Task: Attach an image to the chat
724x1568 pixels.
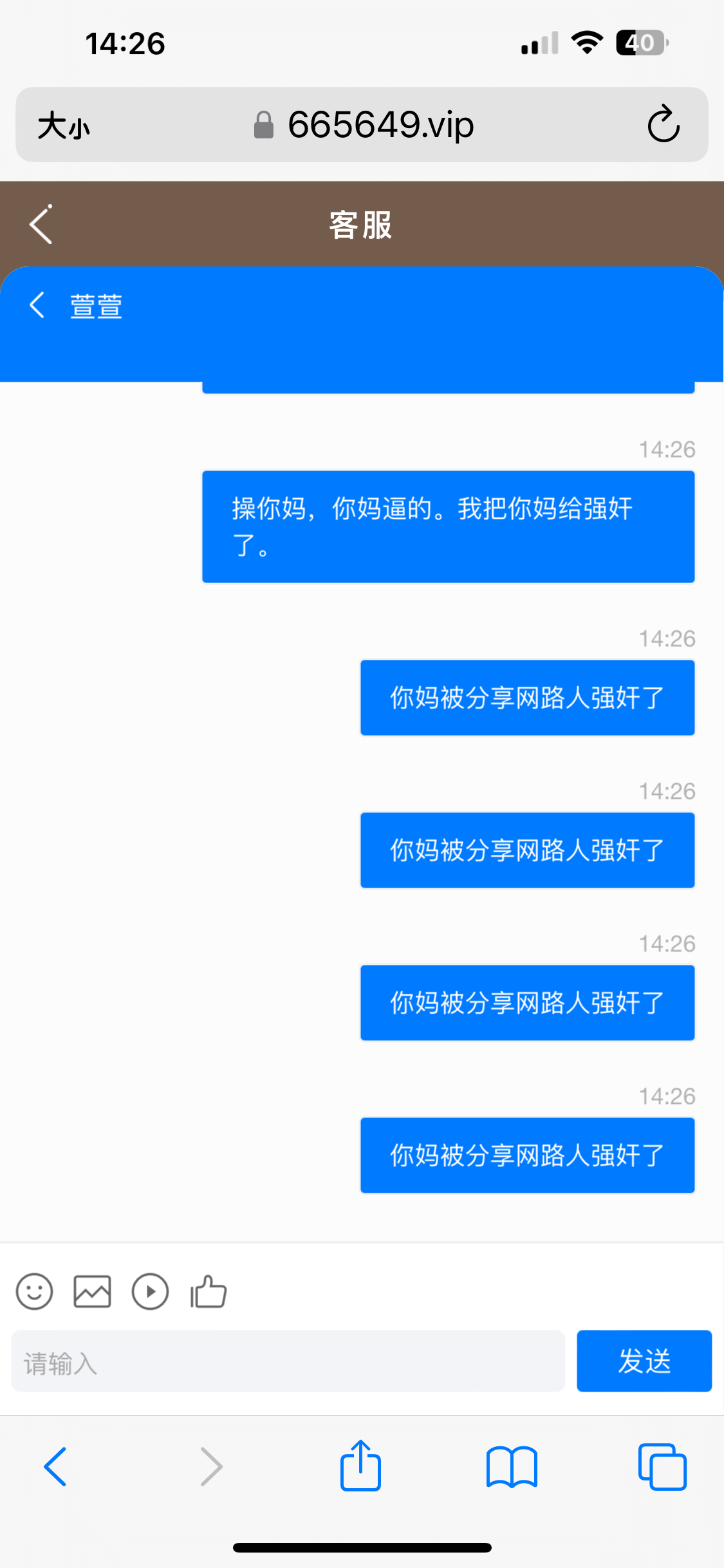Action: 92,1291
